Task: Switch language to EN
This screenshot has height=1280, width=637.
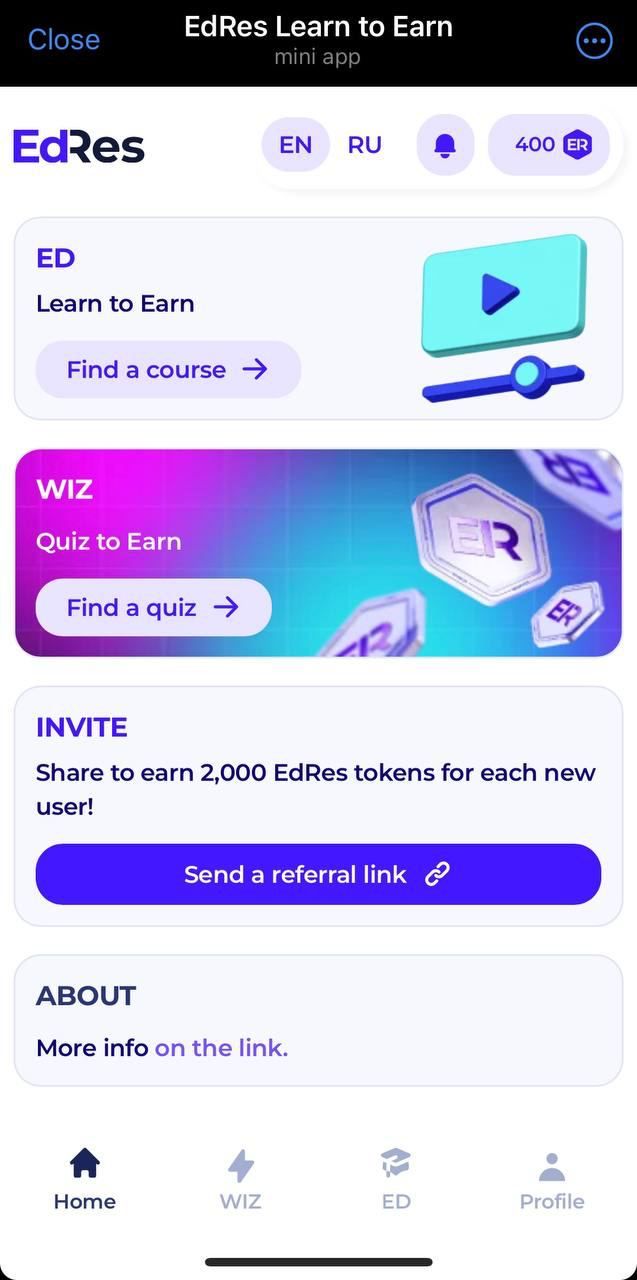Action: pyautogui.click(x=295, y=145)
